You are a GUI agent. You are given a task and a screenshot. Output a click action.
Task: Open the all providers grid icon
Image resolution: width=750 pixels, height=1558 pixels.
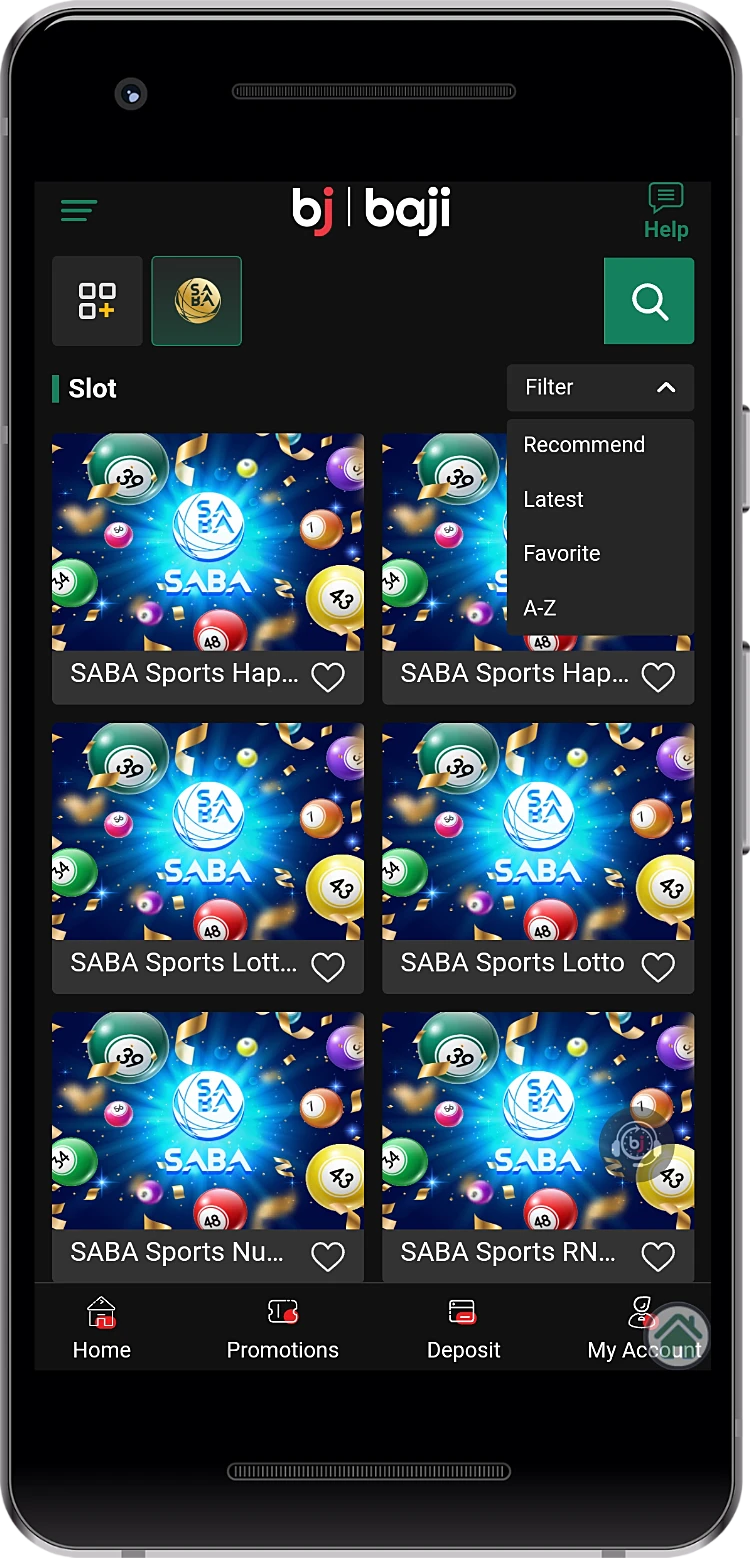[97, 301]
